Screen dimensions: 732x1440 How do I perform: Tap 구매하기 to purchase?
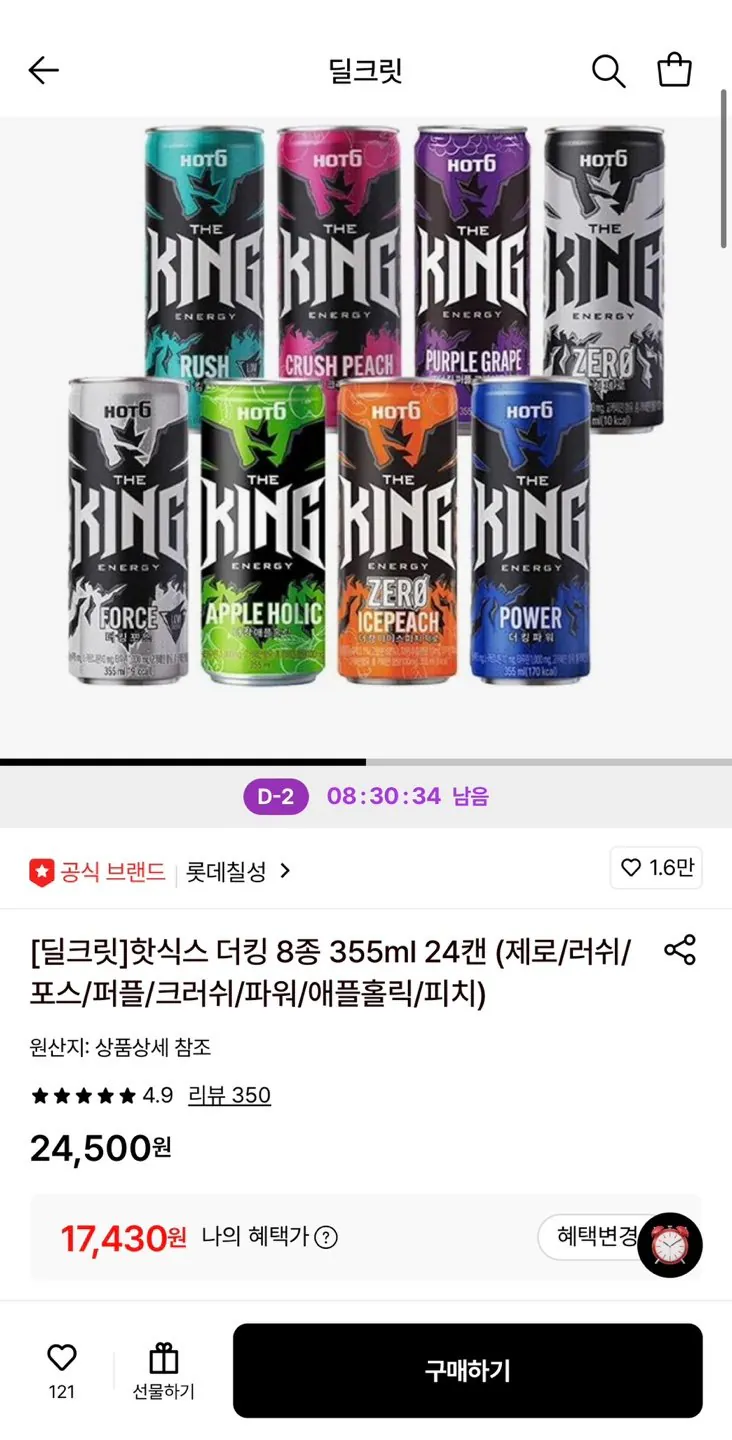coord(465,1370)
